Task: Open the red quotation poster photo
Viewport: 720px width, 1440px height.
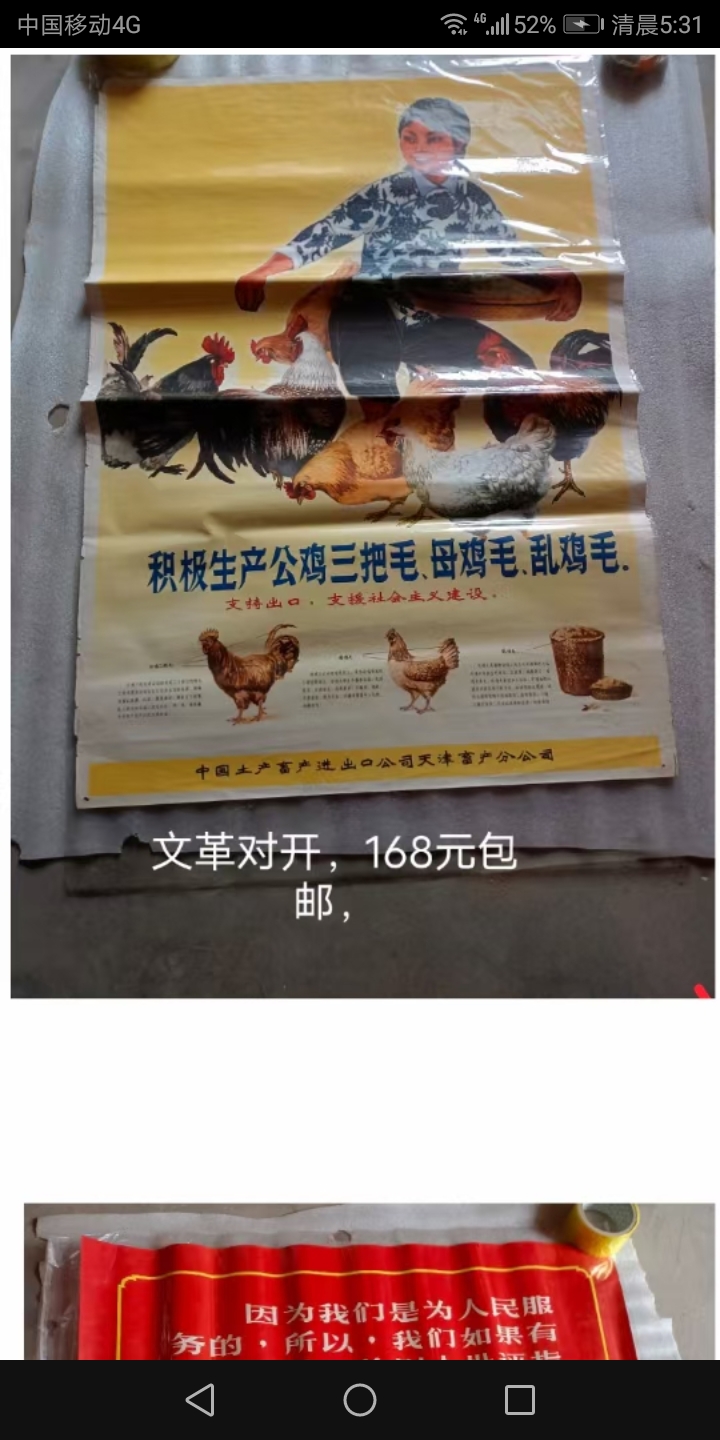Action: click(x=369, y=1281)
